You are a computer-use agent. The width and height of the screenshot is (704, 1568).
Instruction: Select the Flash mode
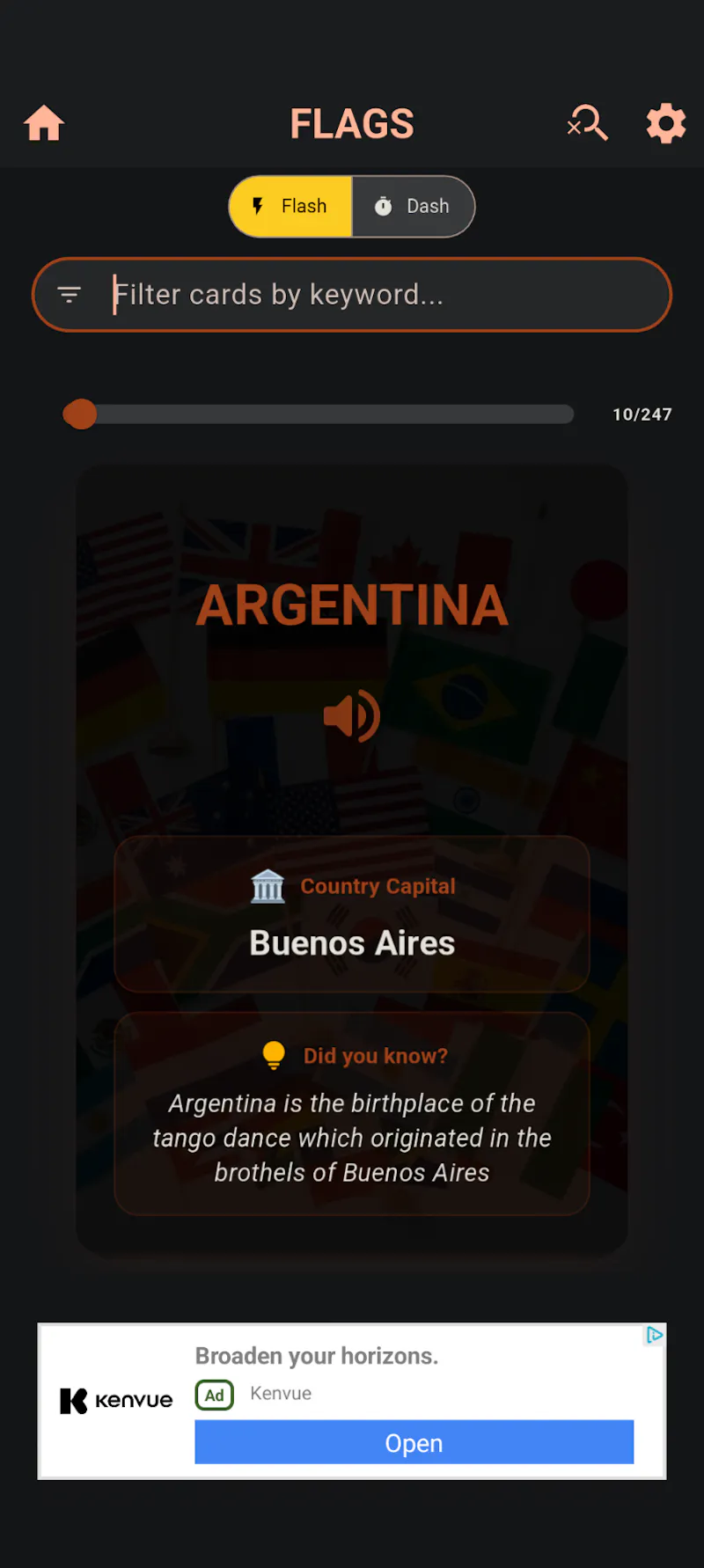(291, 206)
